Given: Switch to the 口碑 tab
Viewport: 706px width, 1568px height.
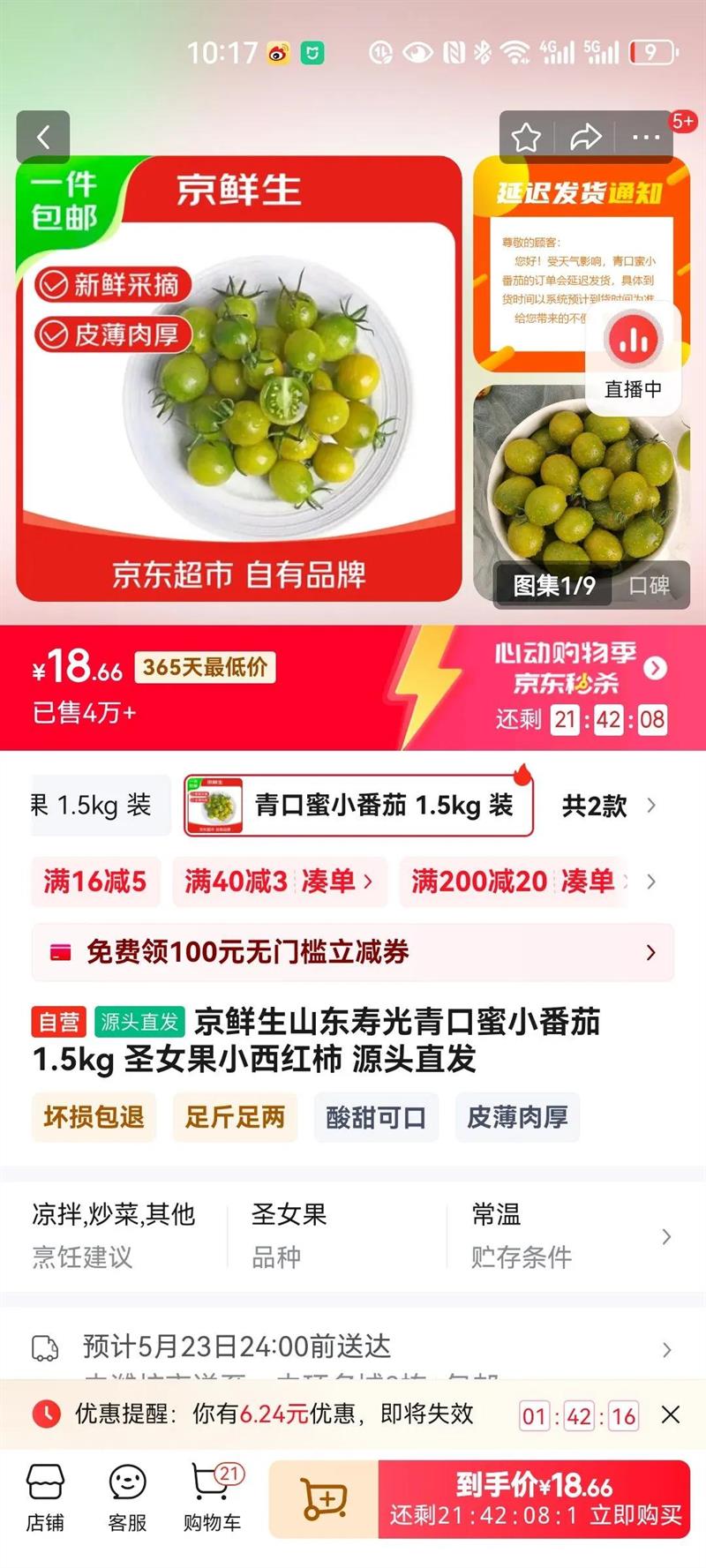Looking at the screenshot, I should [650, 585].
